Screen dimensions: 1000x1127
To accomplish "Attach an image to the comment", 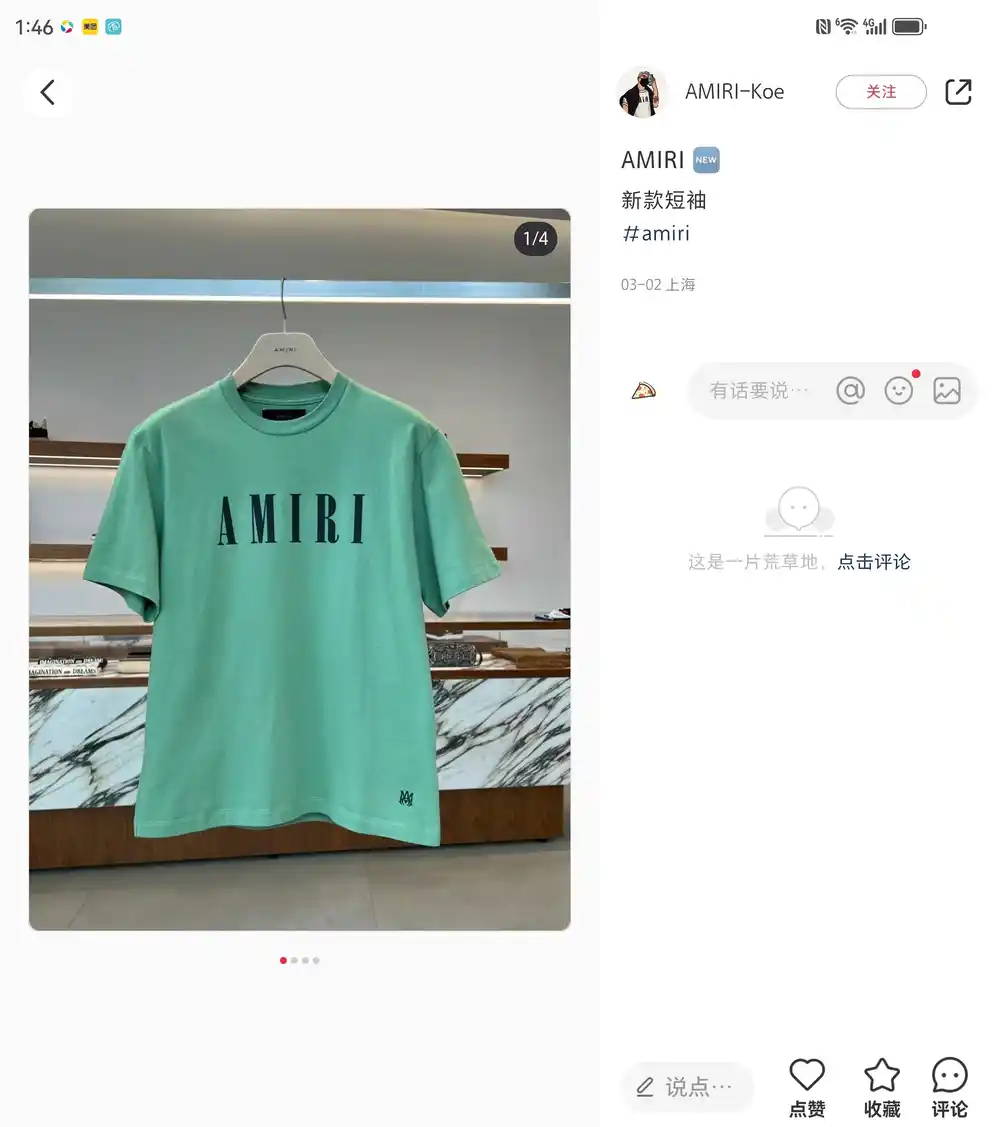I will point(946,391).
